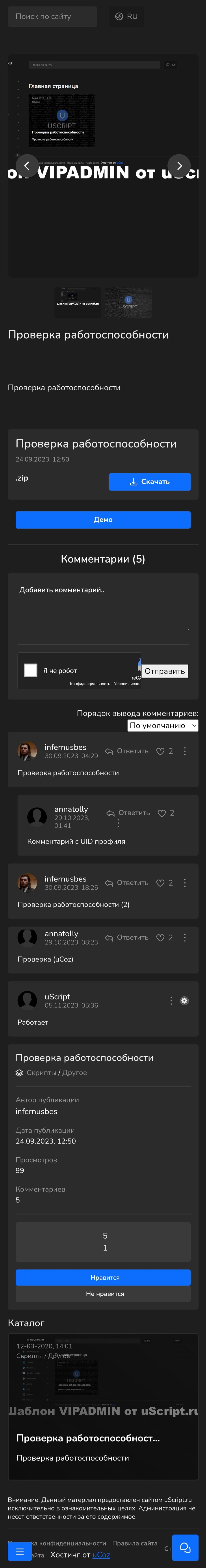
Task: Open the overflow menu on comment Проверка работоспособности (2)
Action: point(185,883)
